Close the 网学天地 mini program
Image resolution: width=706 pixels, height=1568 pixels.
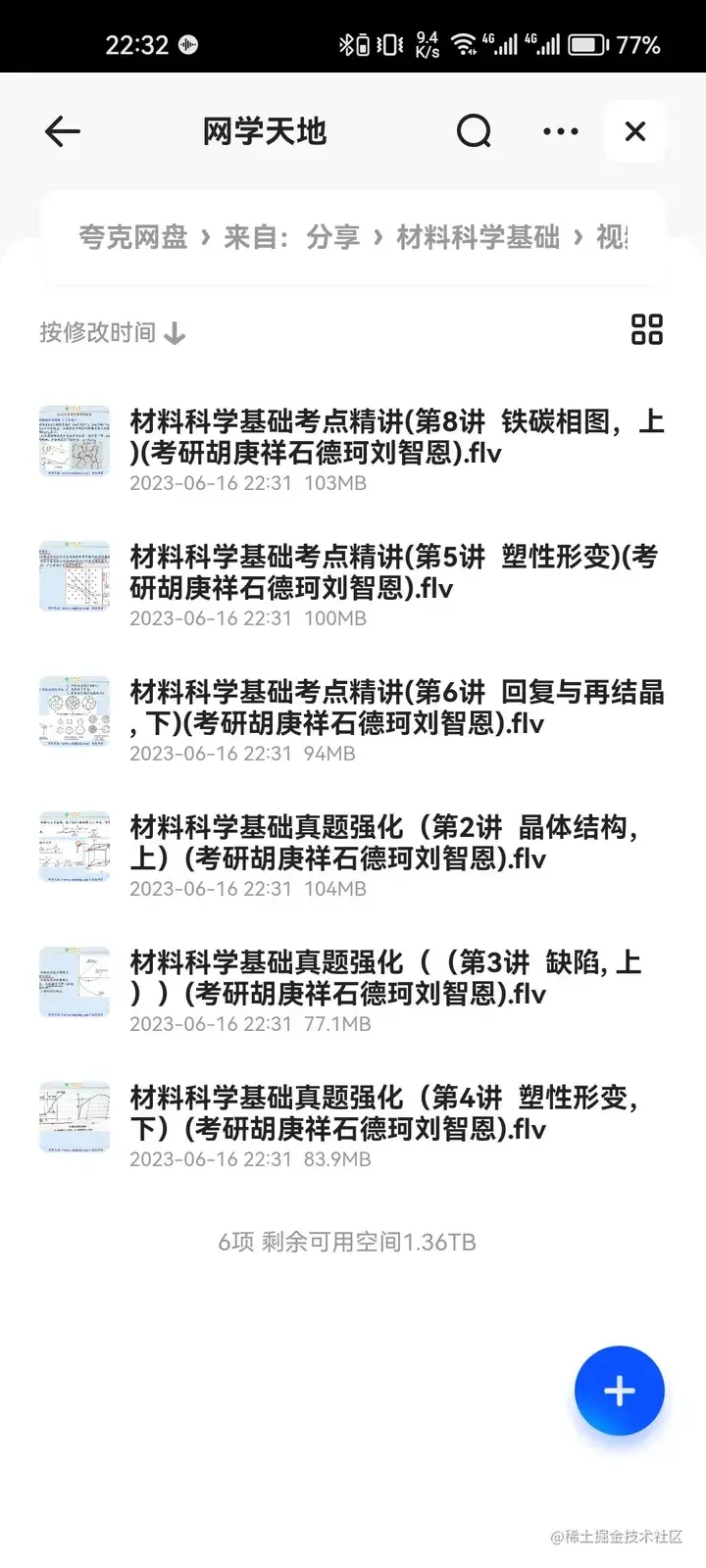pyautogui.click(x=635, y=131)
